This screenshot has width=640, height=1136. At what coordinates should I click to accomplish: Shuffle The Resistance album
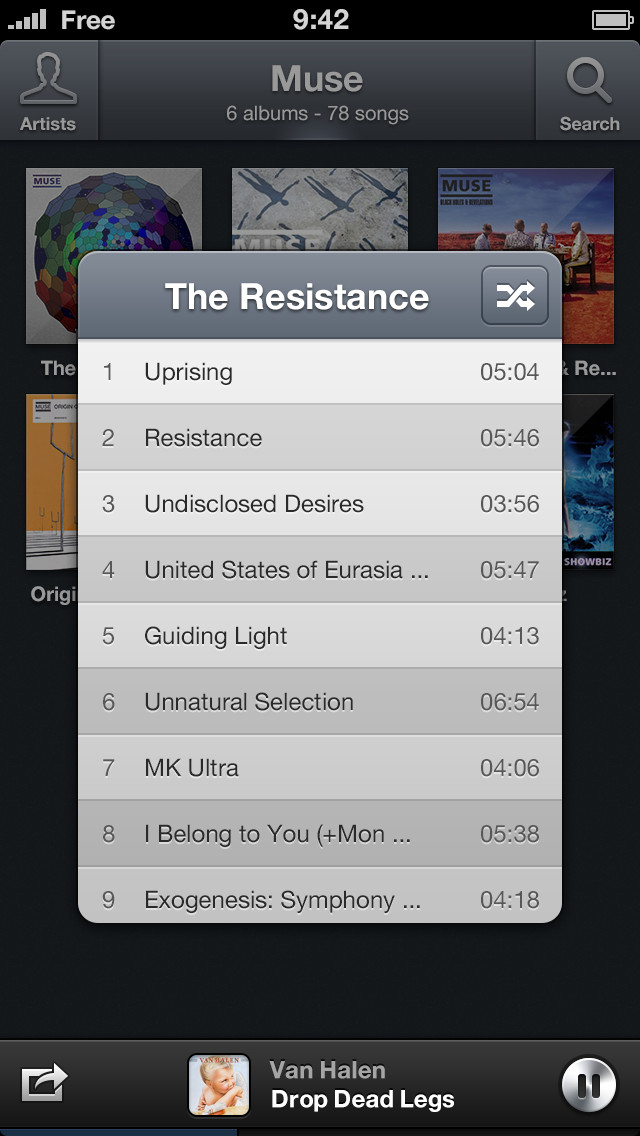tap(515, 296)
